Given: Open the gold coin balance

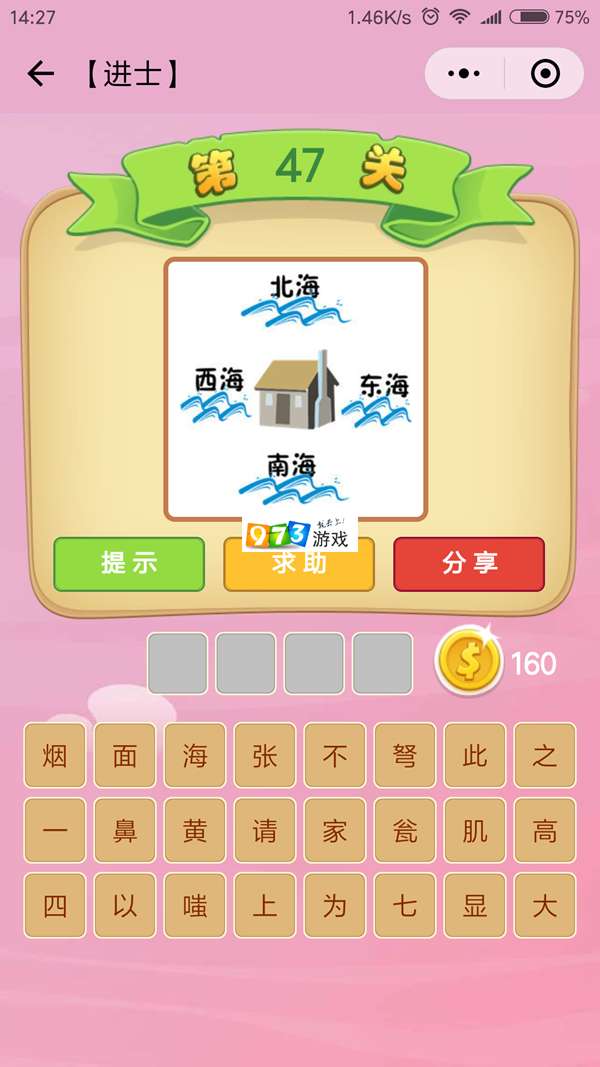Looking at the screenshot, I should 469,662.
